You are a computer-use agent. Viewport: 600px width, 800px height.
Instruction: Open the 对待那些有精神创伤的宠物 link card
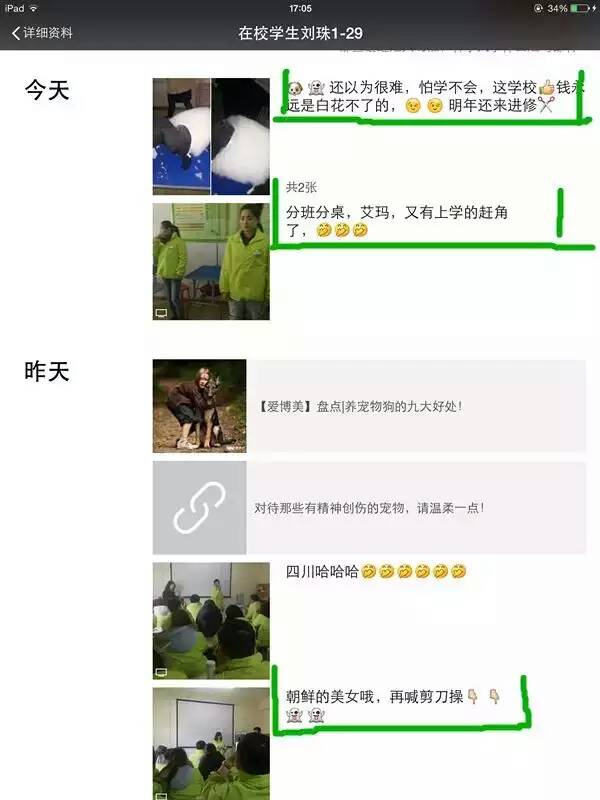369,508
